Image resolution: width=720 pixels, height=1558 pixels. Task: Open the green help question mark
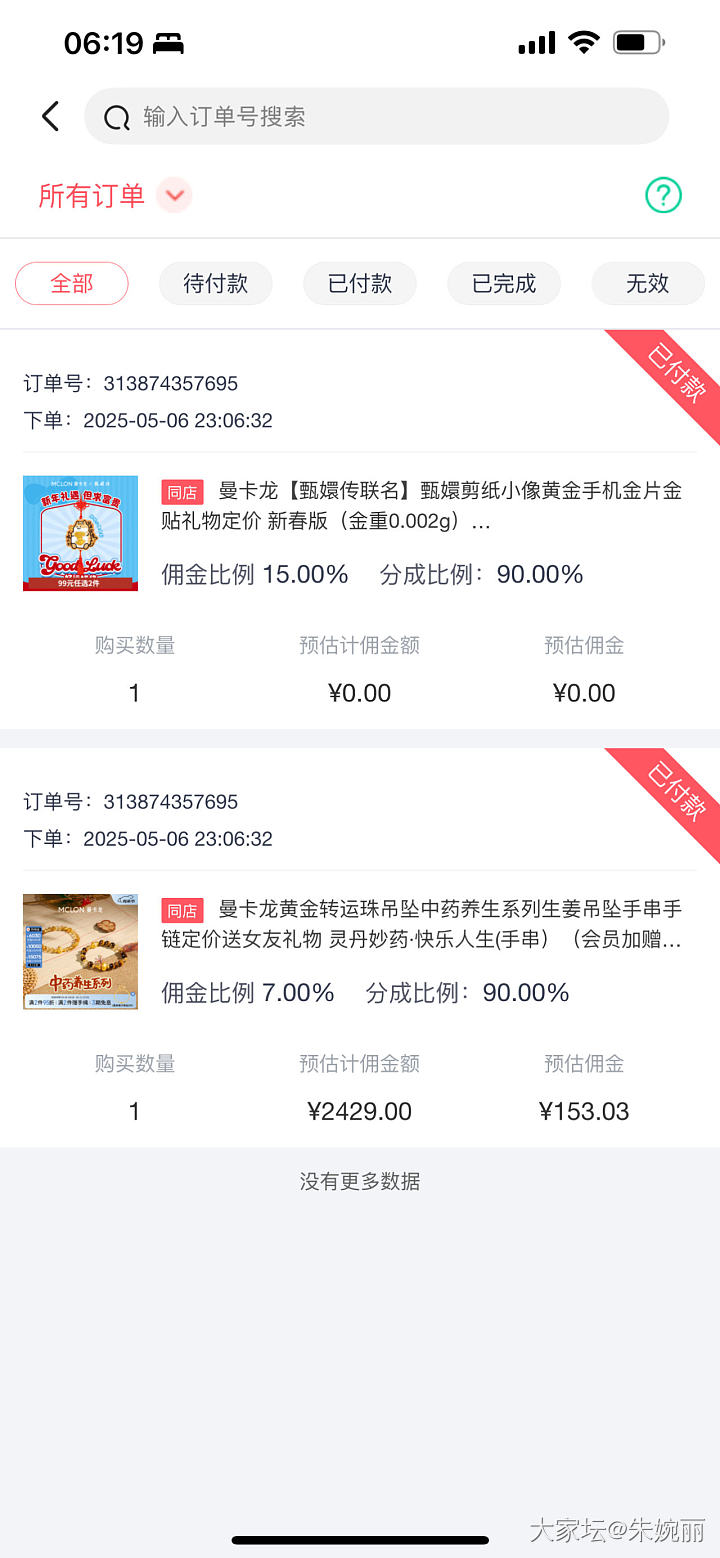[663, 195]
